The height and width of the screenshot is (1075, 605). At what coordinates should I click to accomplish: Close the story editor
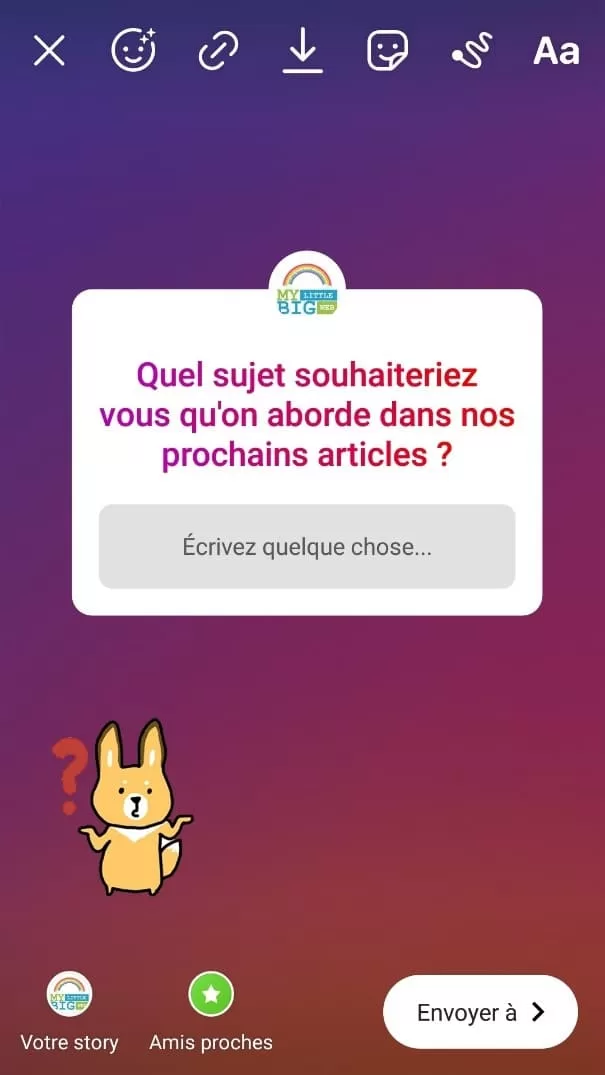49,50
